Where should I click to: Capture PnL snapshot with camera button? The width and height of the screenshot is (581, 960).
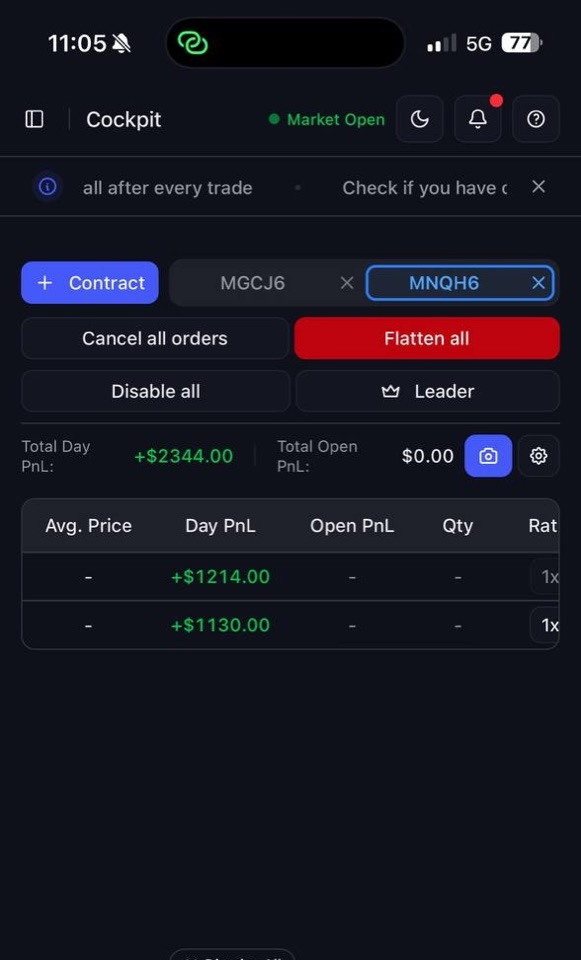(x=488, y=456)
